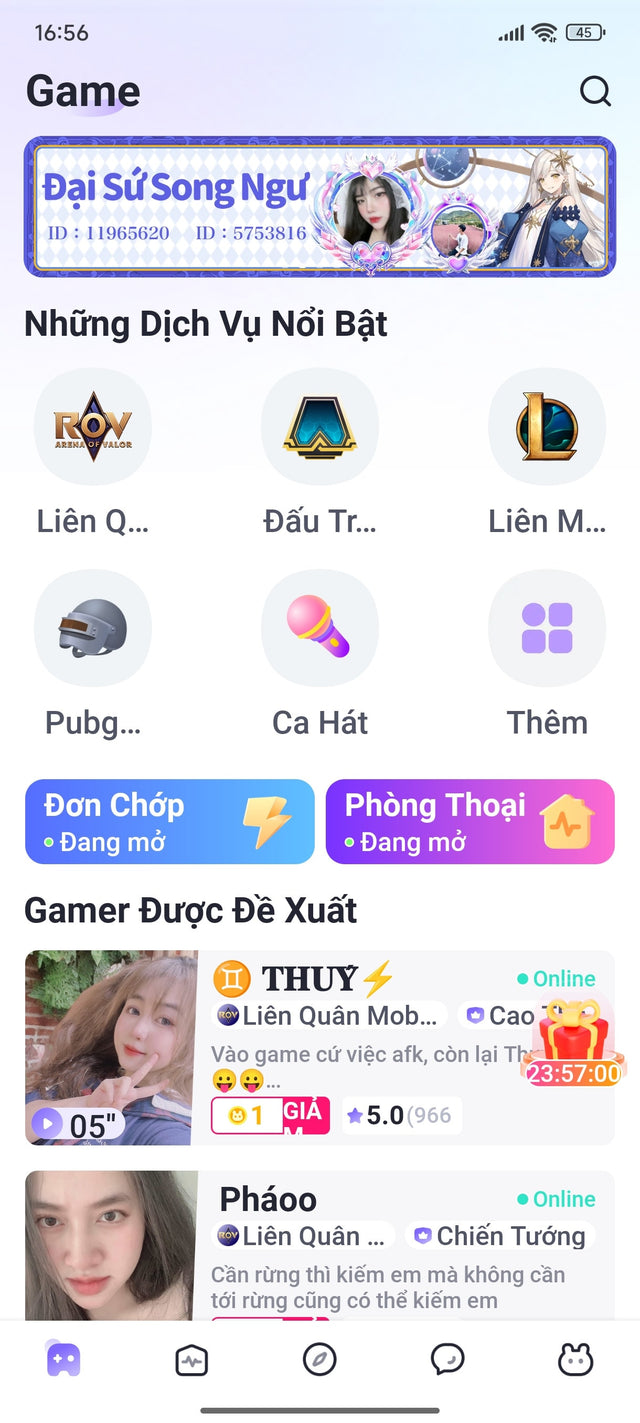Open the red gift box countdown
The height and width of the screenshot is (1423, 640).
click(574, 1042)
